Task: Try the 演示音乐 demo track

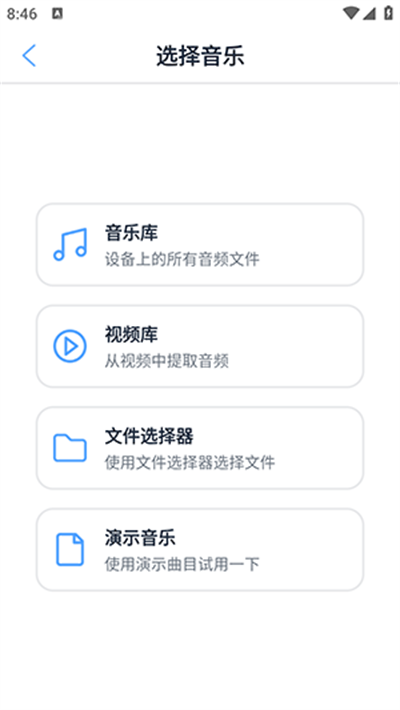Action: pos(200,549)
